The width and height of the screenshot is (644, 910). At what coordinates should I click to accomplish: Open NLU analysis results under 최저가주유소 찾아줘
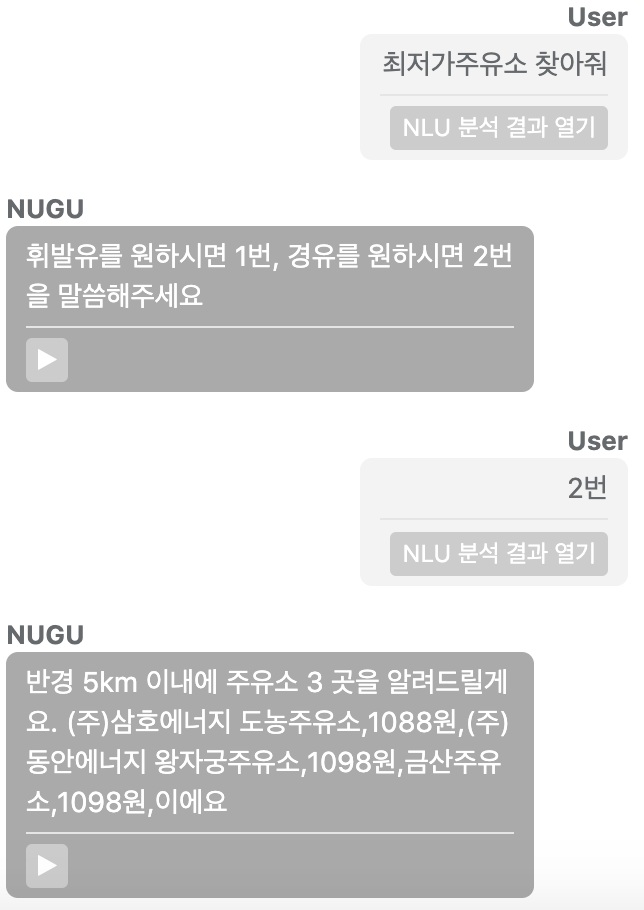click(498, 128)
